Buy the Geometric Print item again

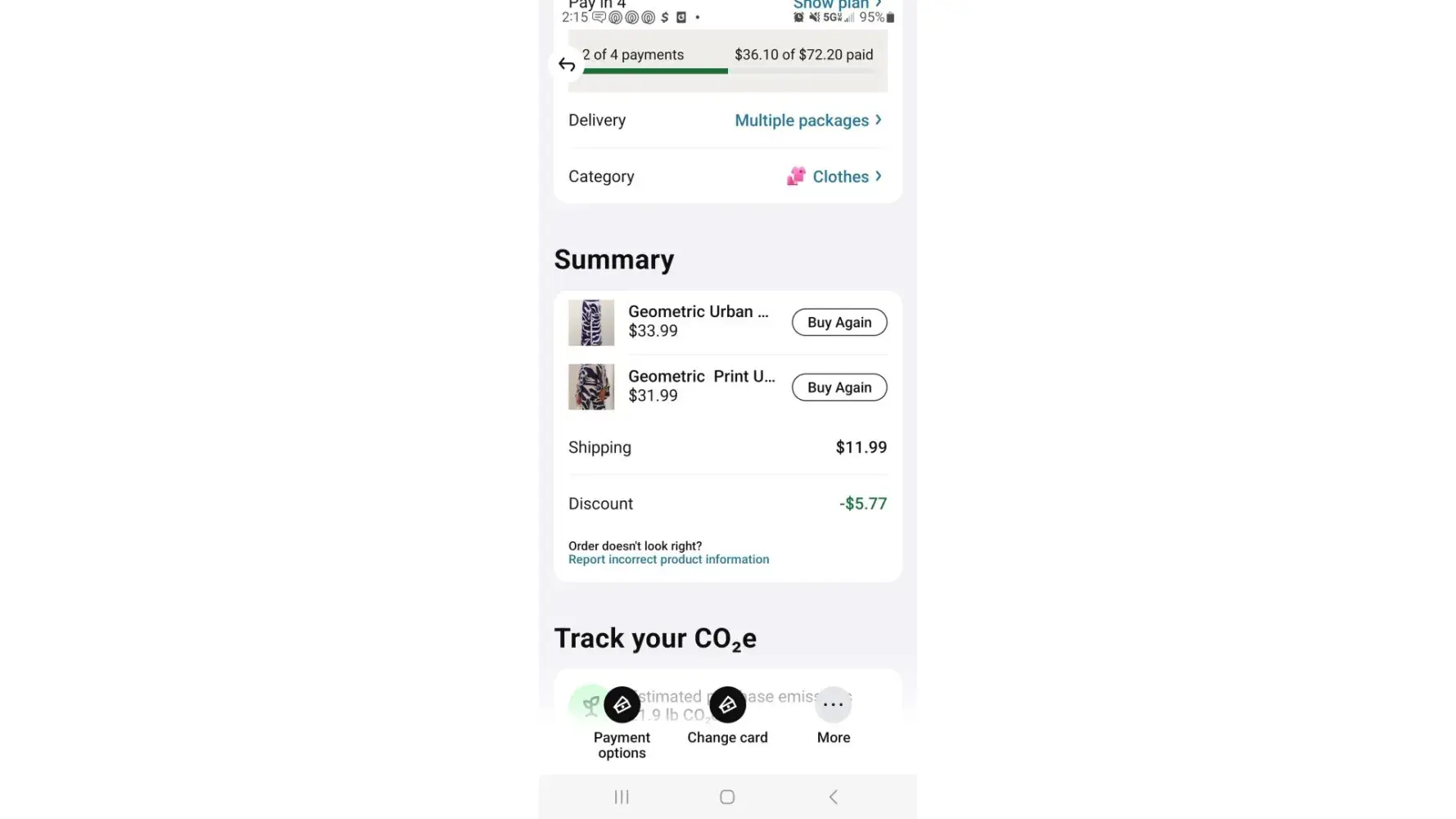tap(839, 387)
